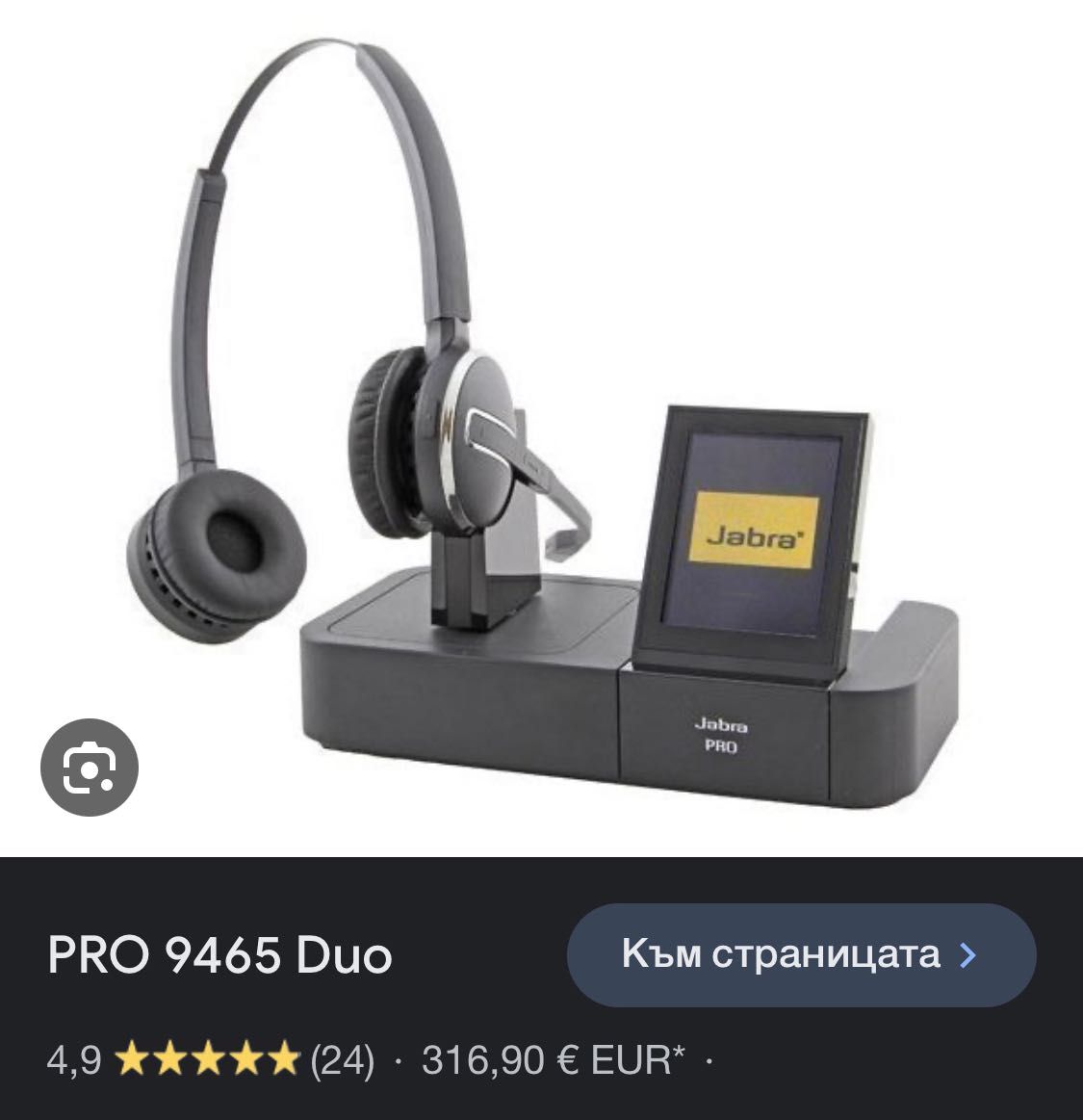Search this image with Google Lens
Viewport: 1083px width, 1120px height.
point(90,768)
